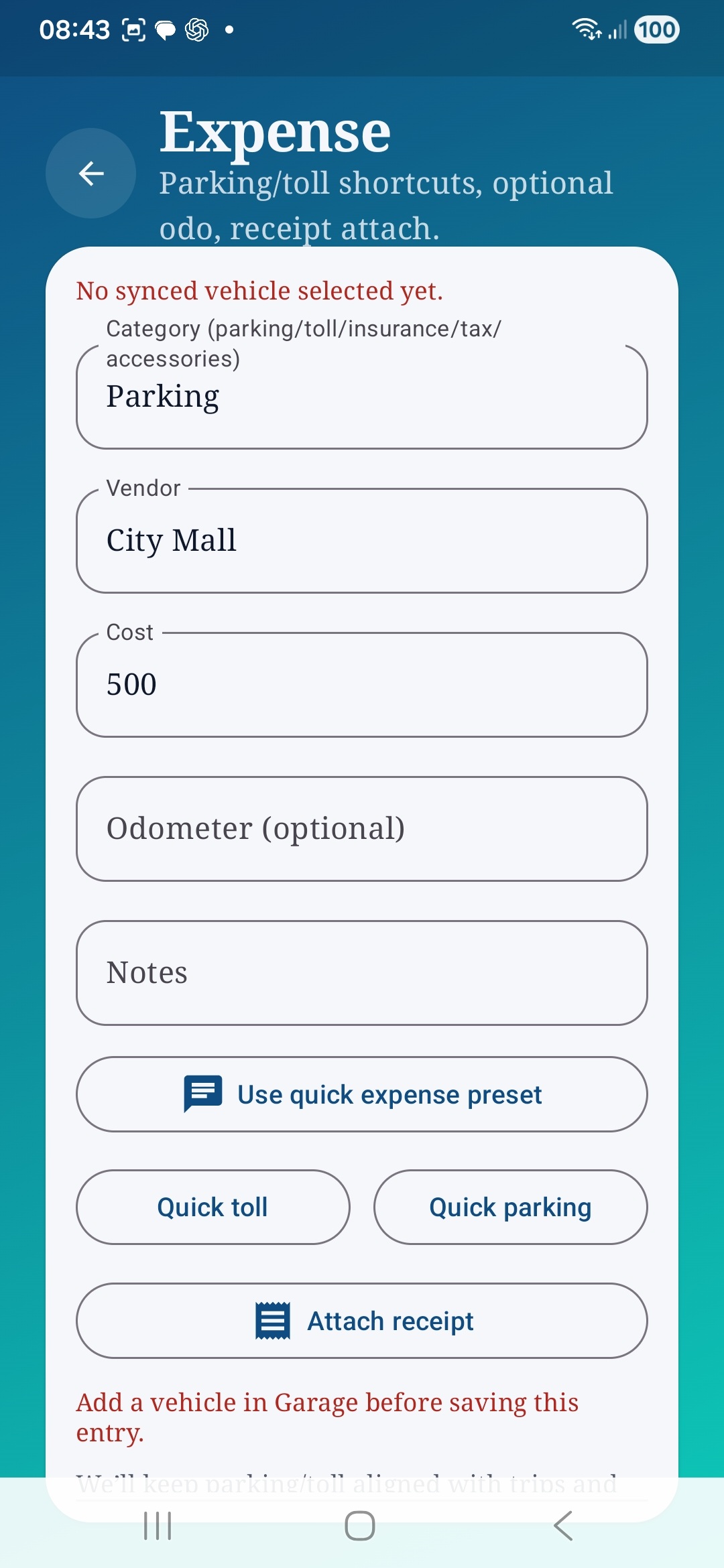Open the ChatGPT app from the status bar
Viewport: 724px width, 1568px height.
coord(196,28)
